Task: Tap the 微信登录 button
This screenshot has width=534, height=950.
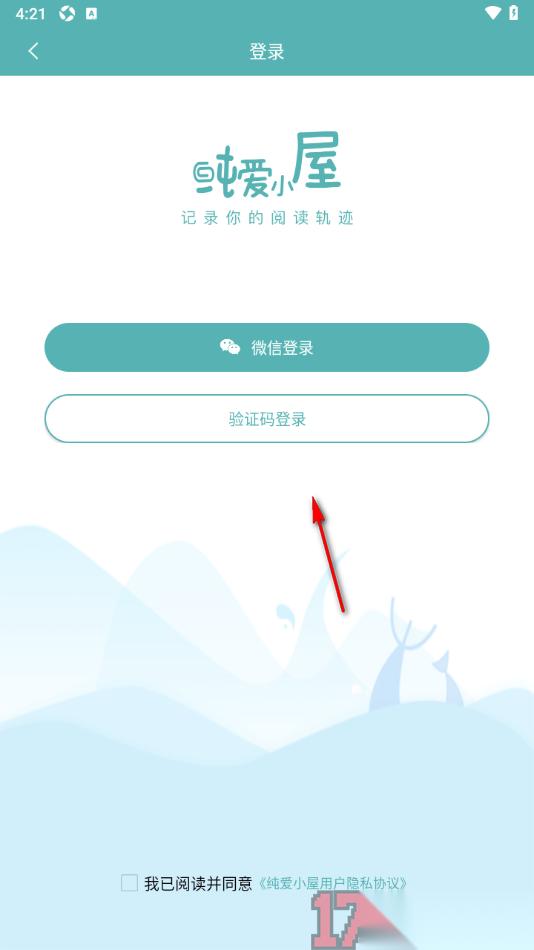Action: [x=267, y=347]
